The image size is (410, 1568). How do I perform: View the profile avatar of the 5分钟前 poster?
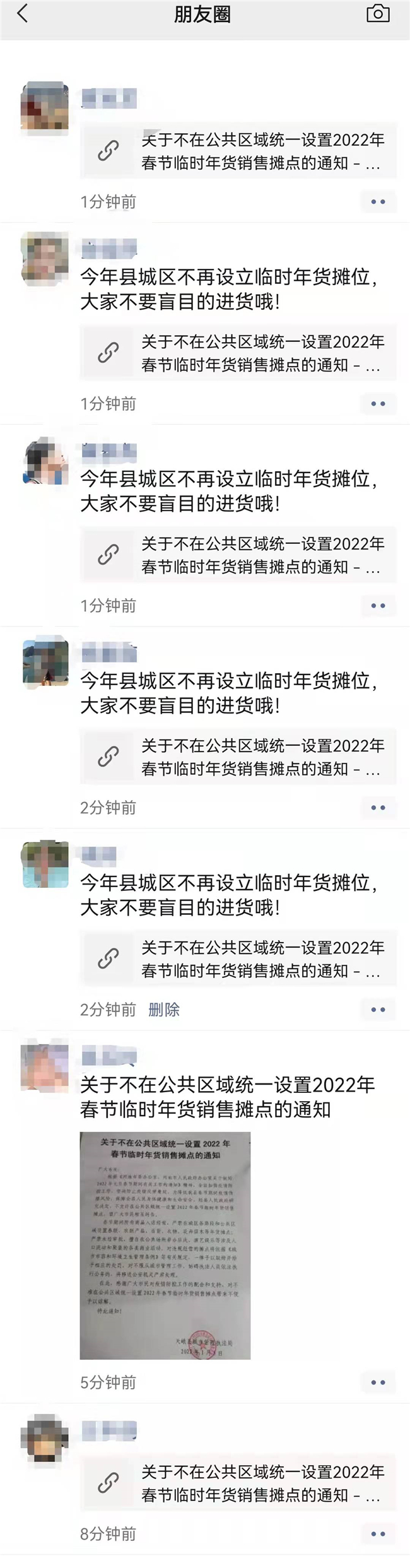click(x=44, y=1067)
